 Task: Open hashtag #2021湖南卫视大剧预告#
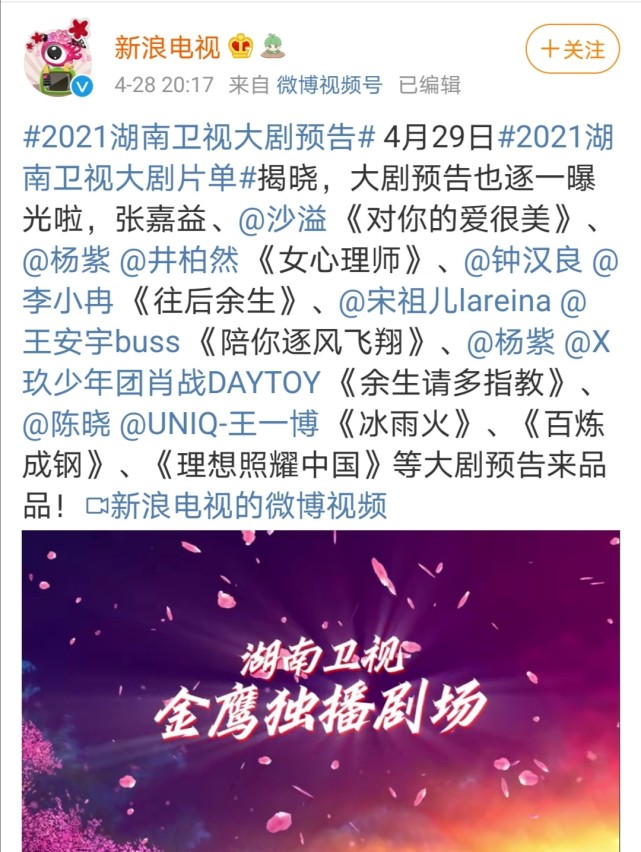click(198, 137)
